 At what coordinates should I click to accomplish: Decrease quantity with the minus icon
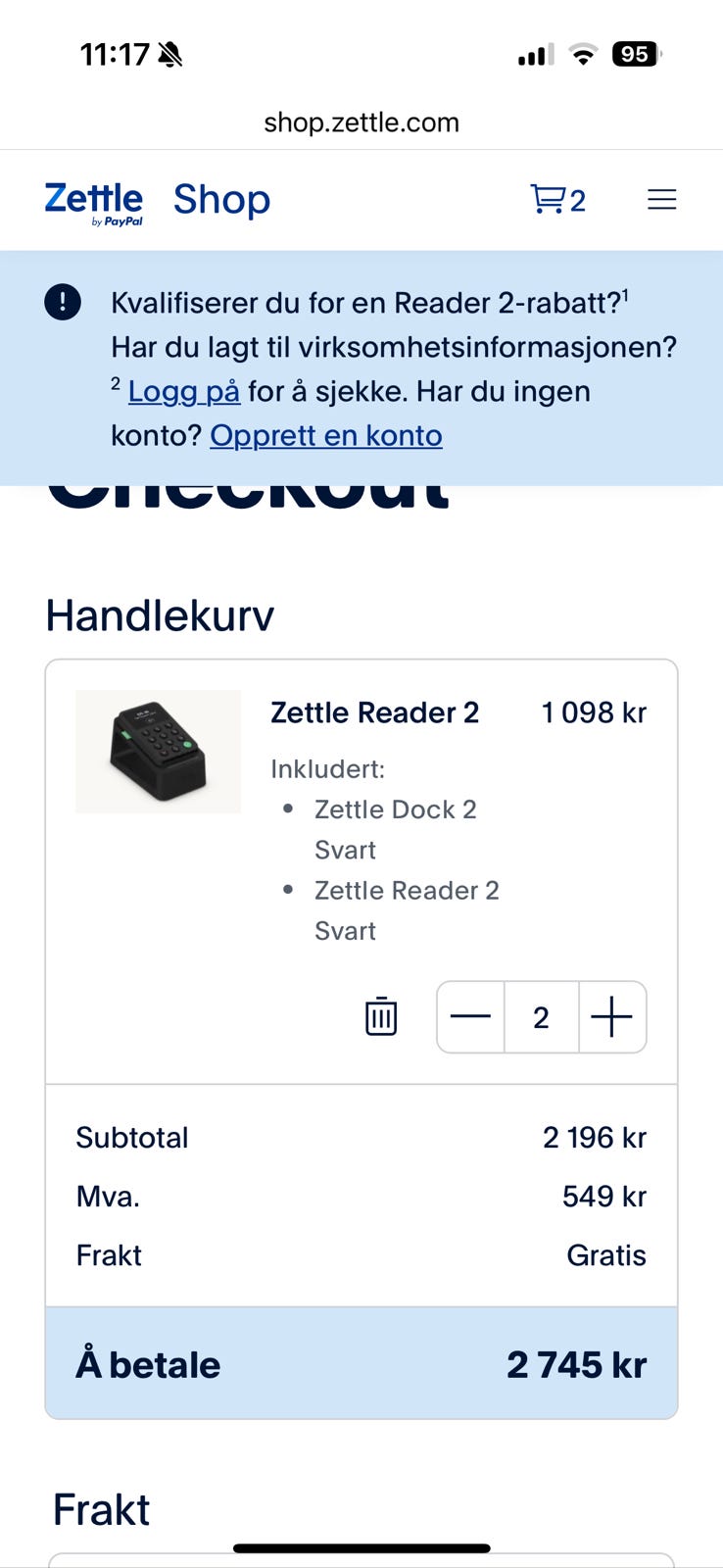click(470, 1017)
